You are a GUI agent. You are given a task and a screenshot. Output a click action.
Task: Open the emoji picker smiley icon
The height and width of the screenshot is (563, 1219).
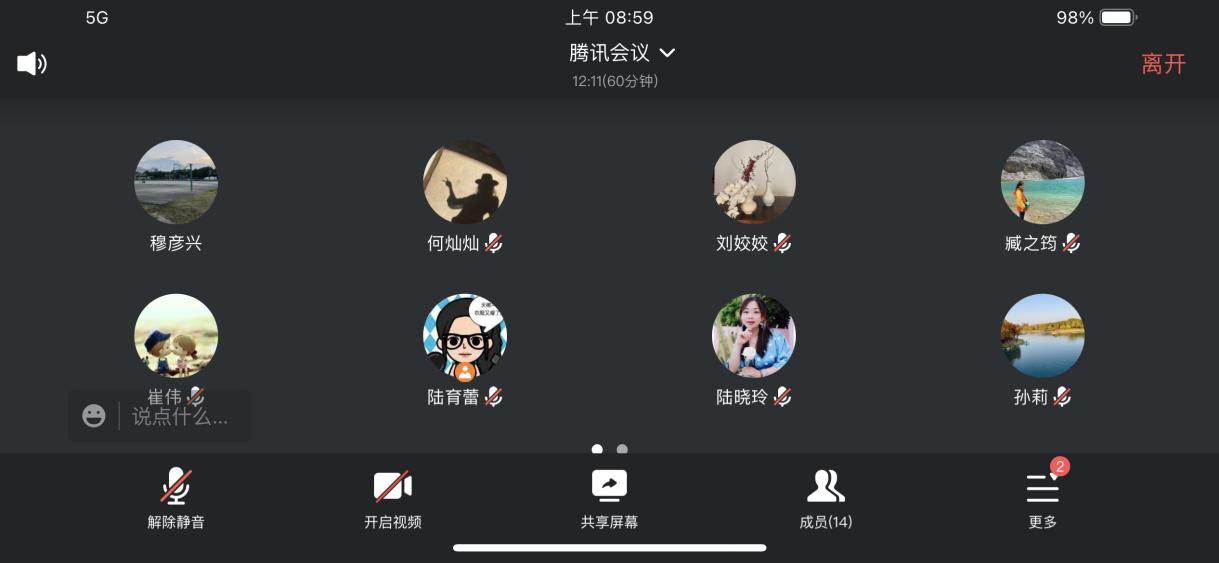coord(94,416)
